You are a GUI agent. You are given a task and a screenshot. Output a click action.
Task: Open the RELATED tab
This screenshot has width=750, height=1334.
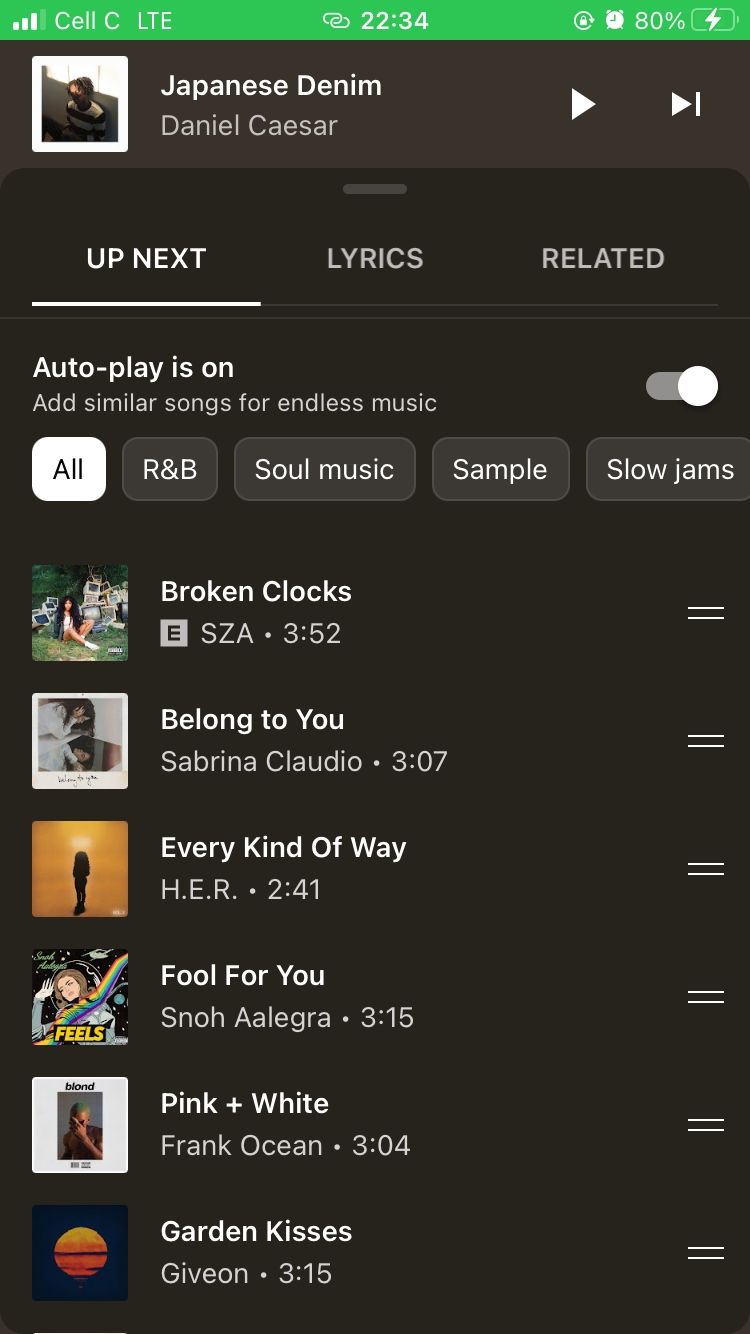tap(602, 258)
